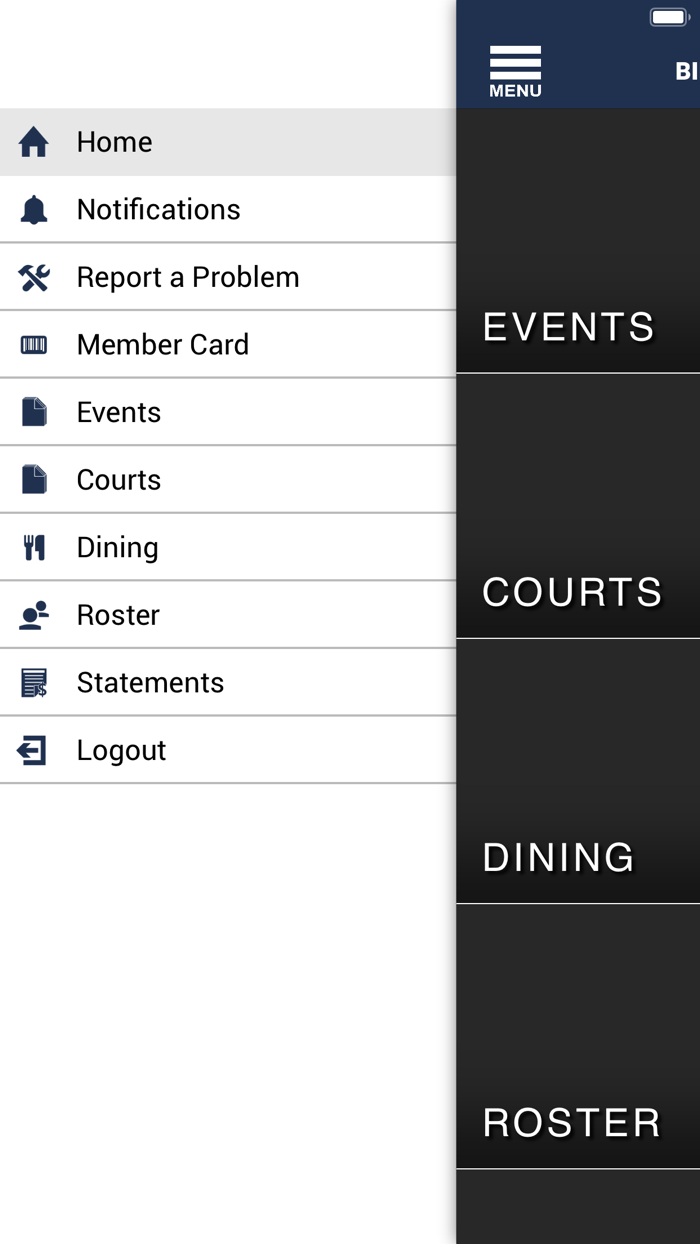Viewport: 700px width, 1244px height.
Task: Open the Member Card entry
Action: (228, 344)
